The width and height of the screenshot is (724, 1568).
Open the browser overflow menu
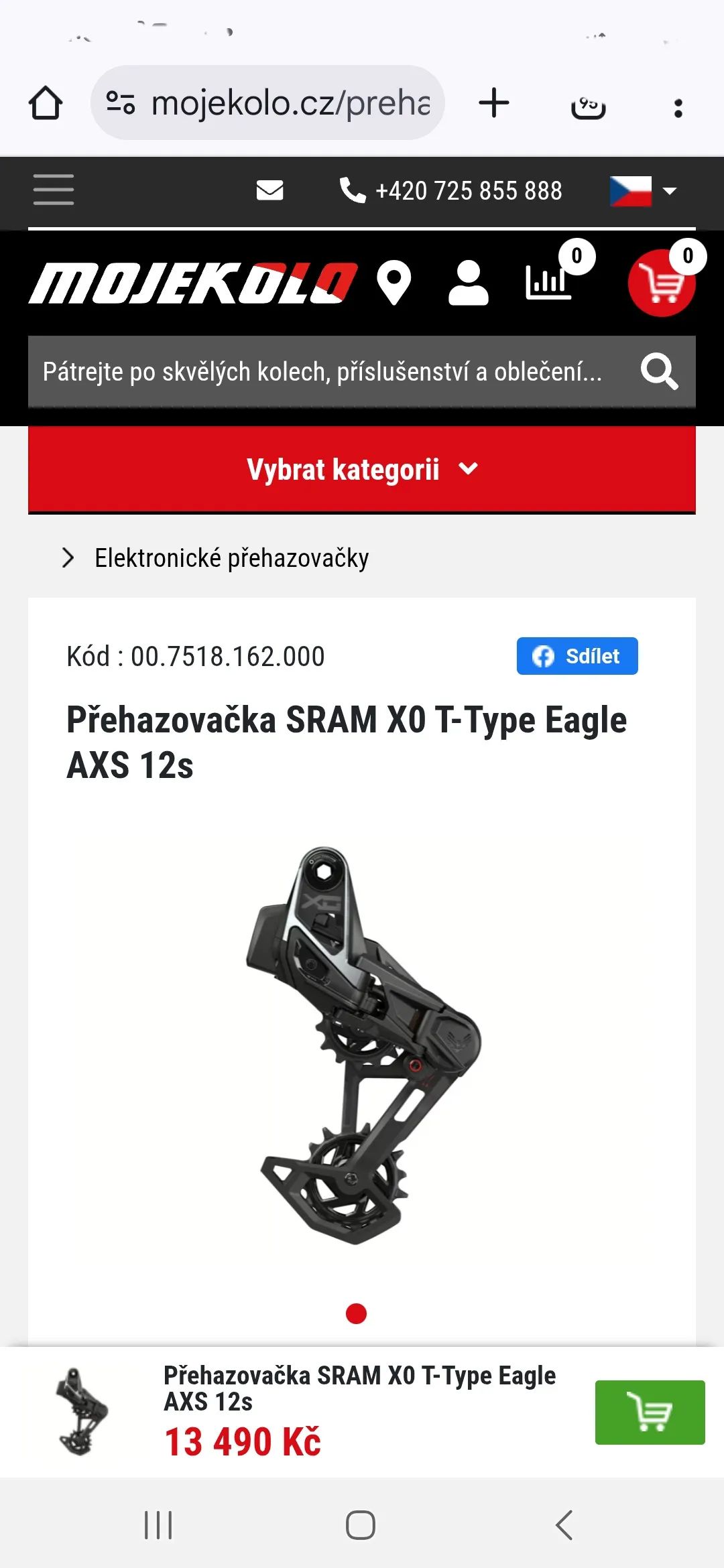(x=678, y=107)
